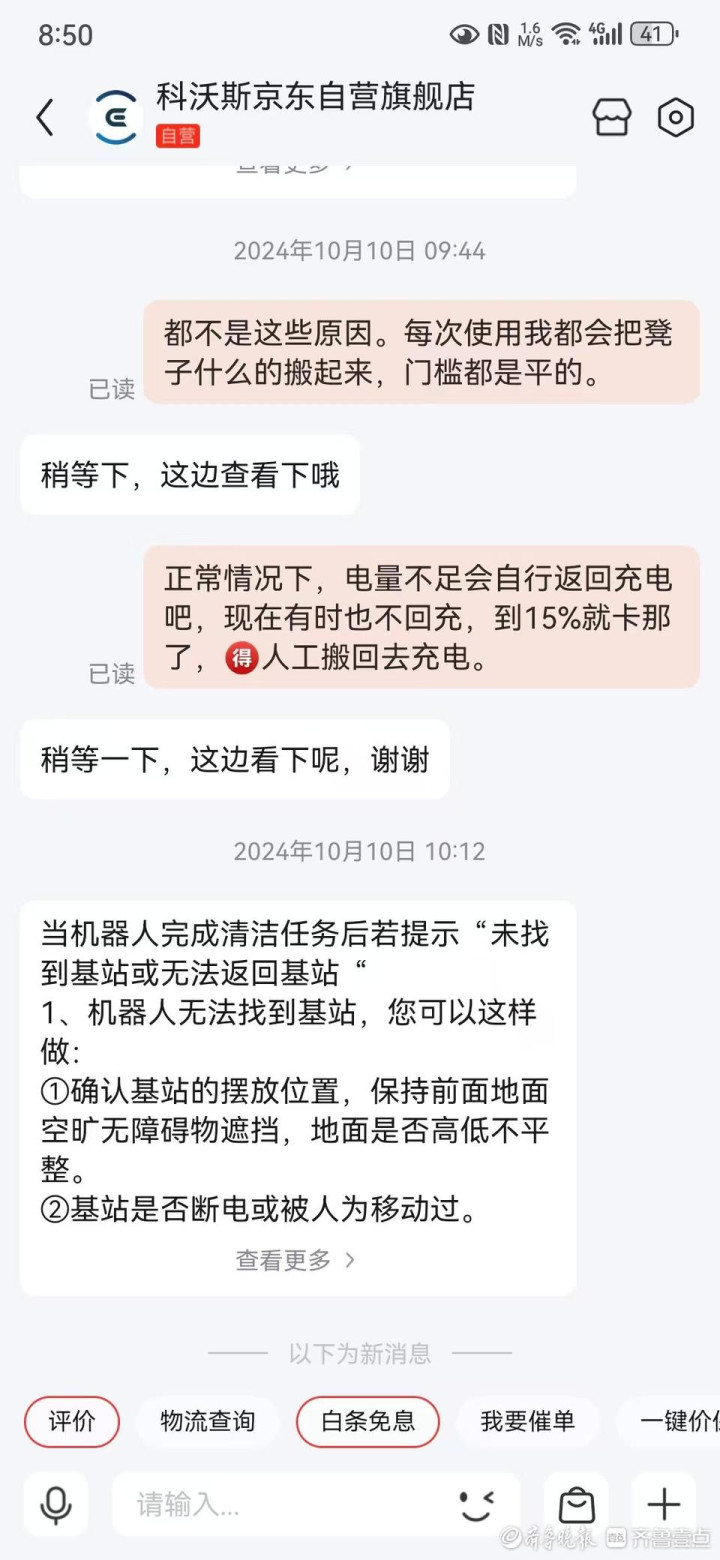Open the orders bag icon

(576, 1504)
